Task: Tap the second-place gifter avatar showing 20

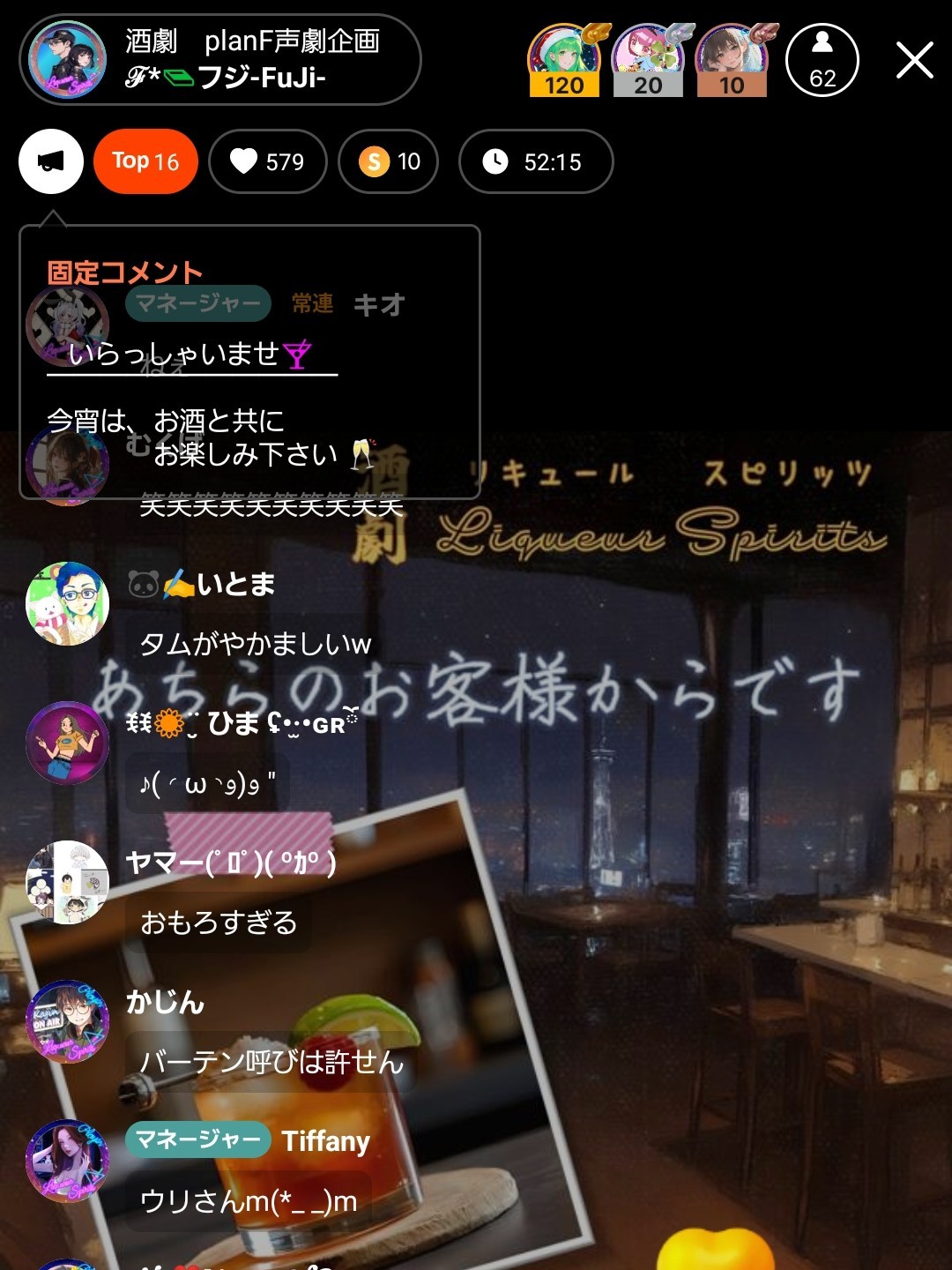Action: coord(647,55)
